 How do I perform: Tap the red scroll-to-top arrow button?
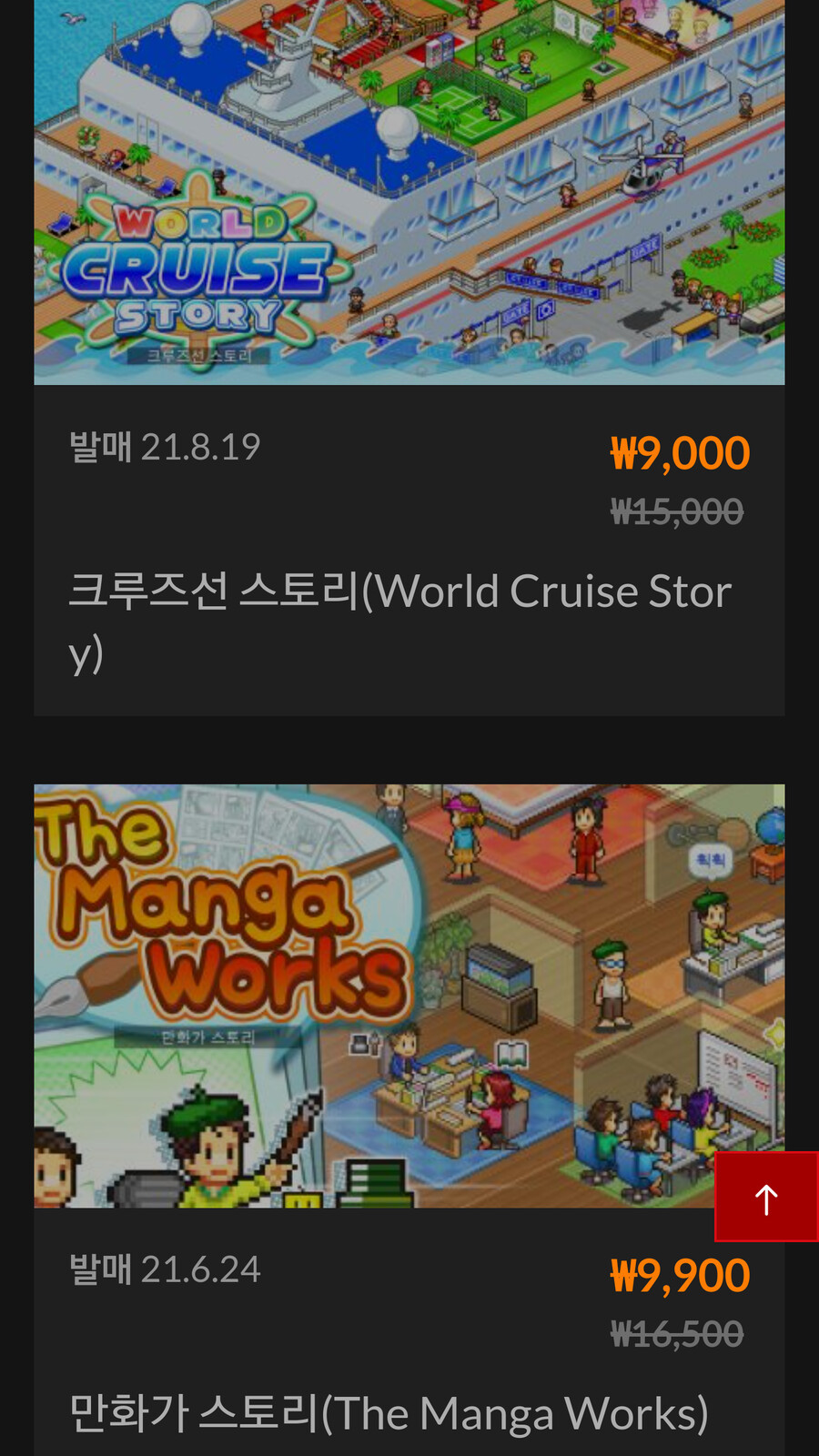(766, 1198)
